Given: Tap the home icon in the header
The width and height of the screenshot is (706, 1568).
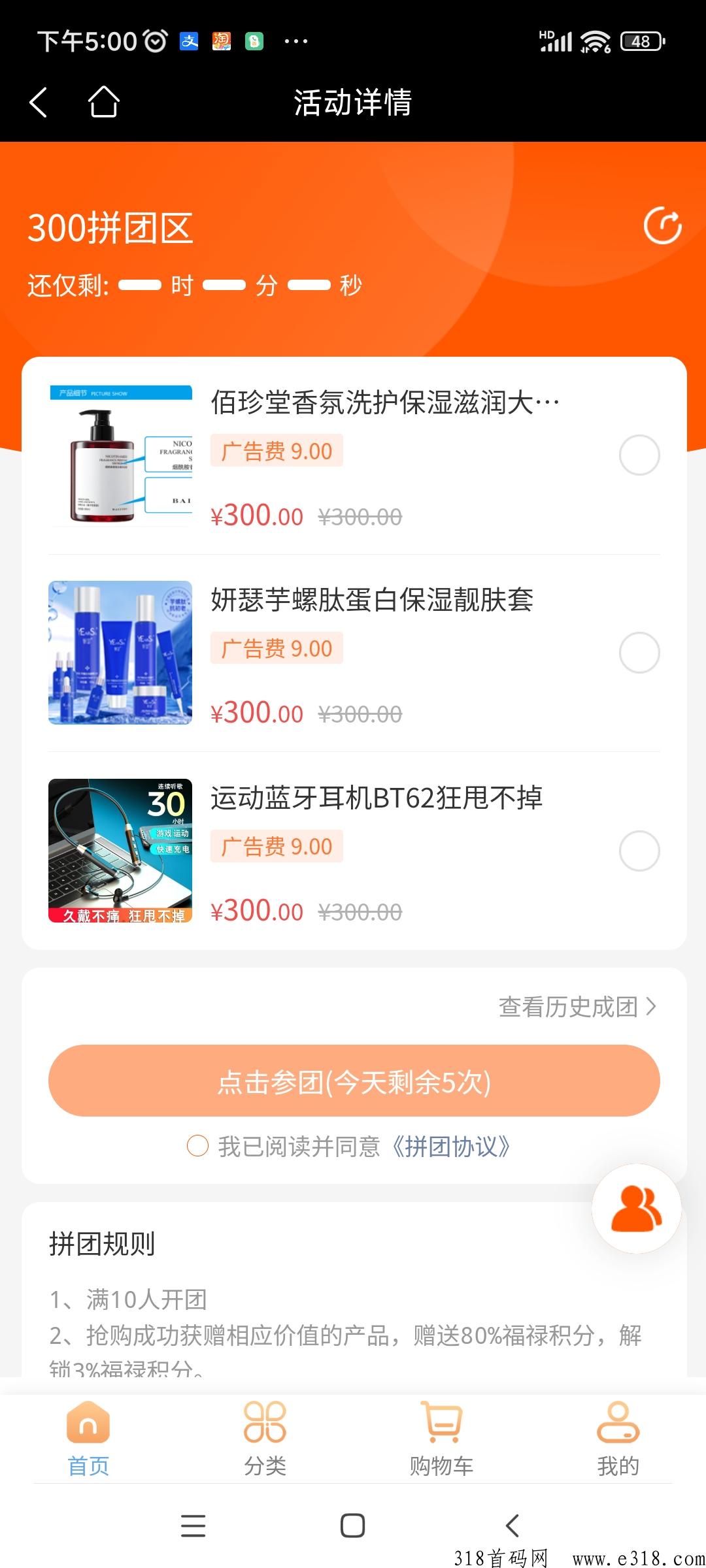Looking at the screenshot, I should (103, 102).
